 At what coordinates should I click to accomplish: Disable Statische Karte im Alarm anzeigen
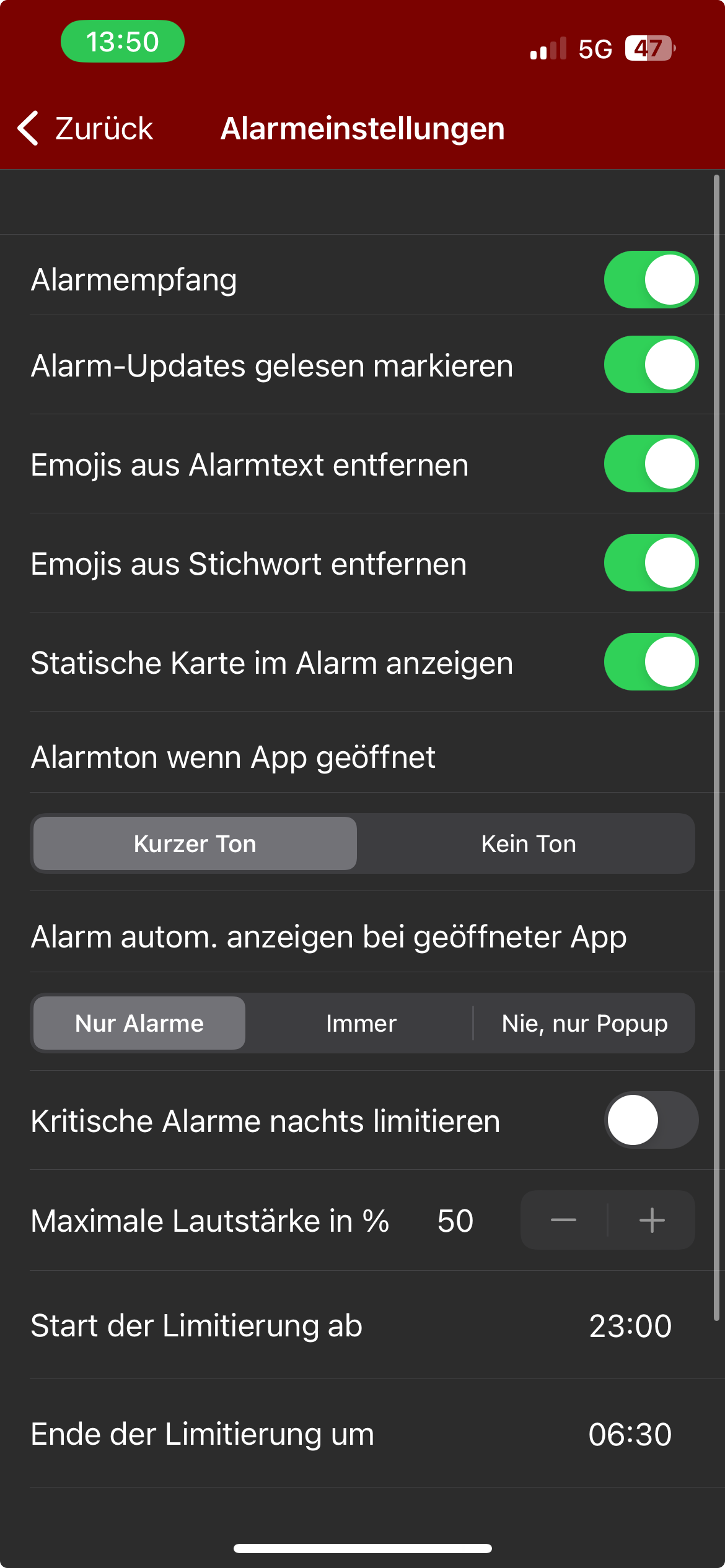point(651,662)
